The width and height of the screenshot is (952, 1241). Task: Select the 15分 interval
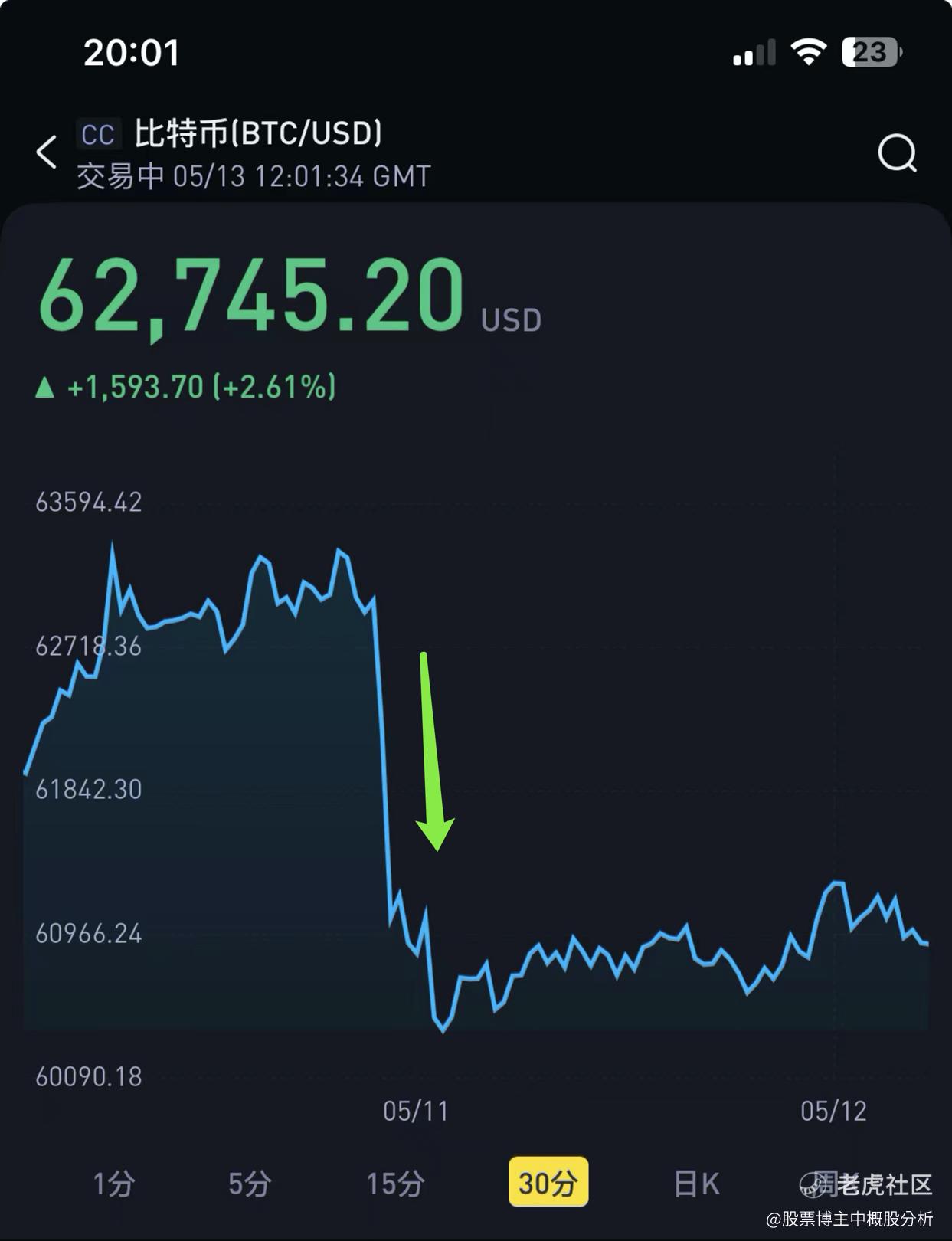395,1184
